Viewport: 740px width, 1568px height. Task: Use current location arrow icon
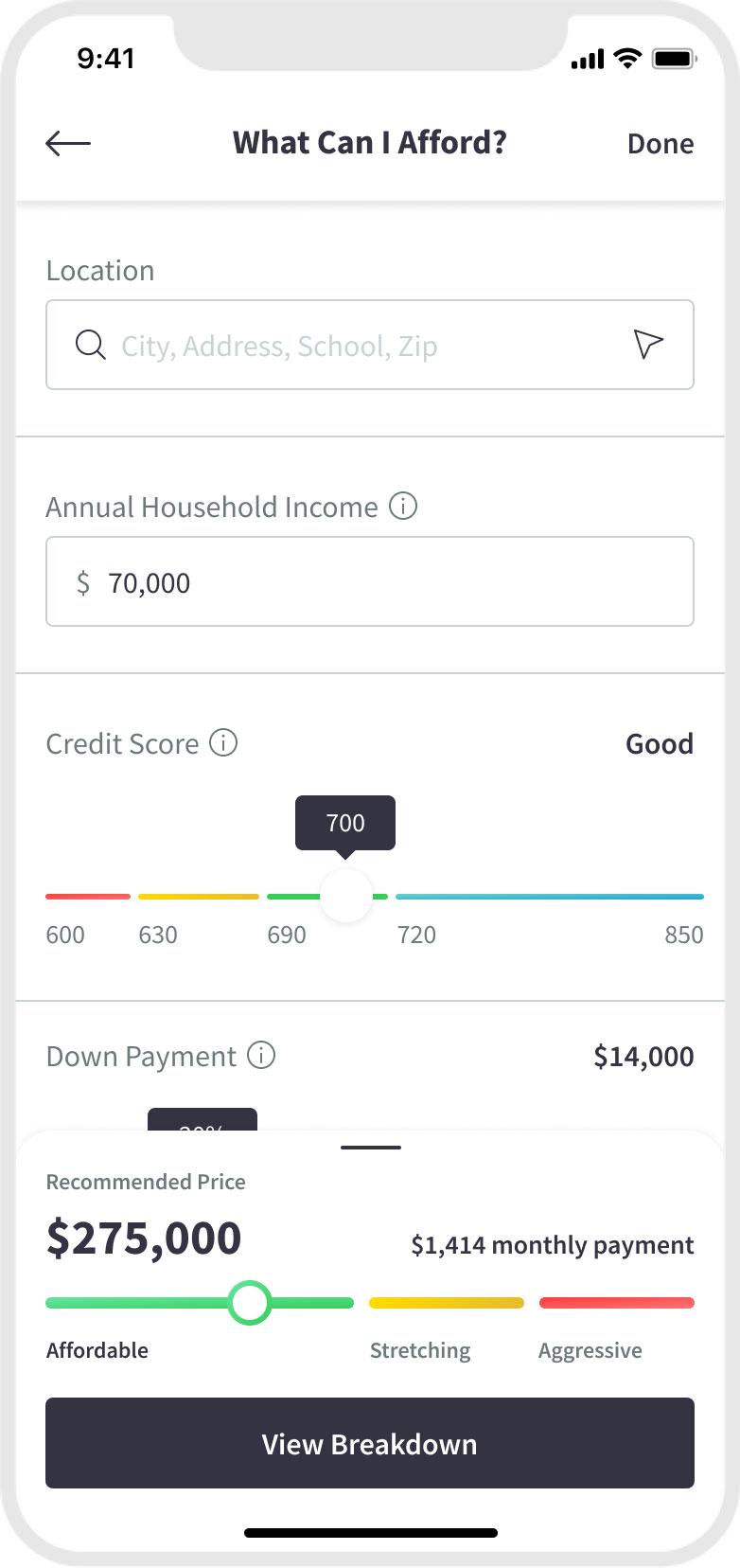point(648,344)
